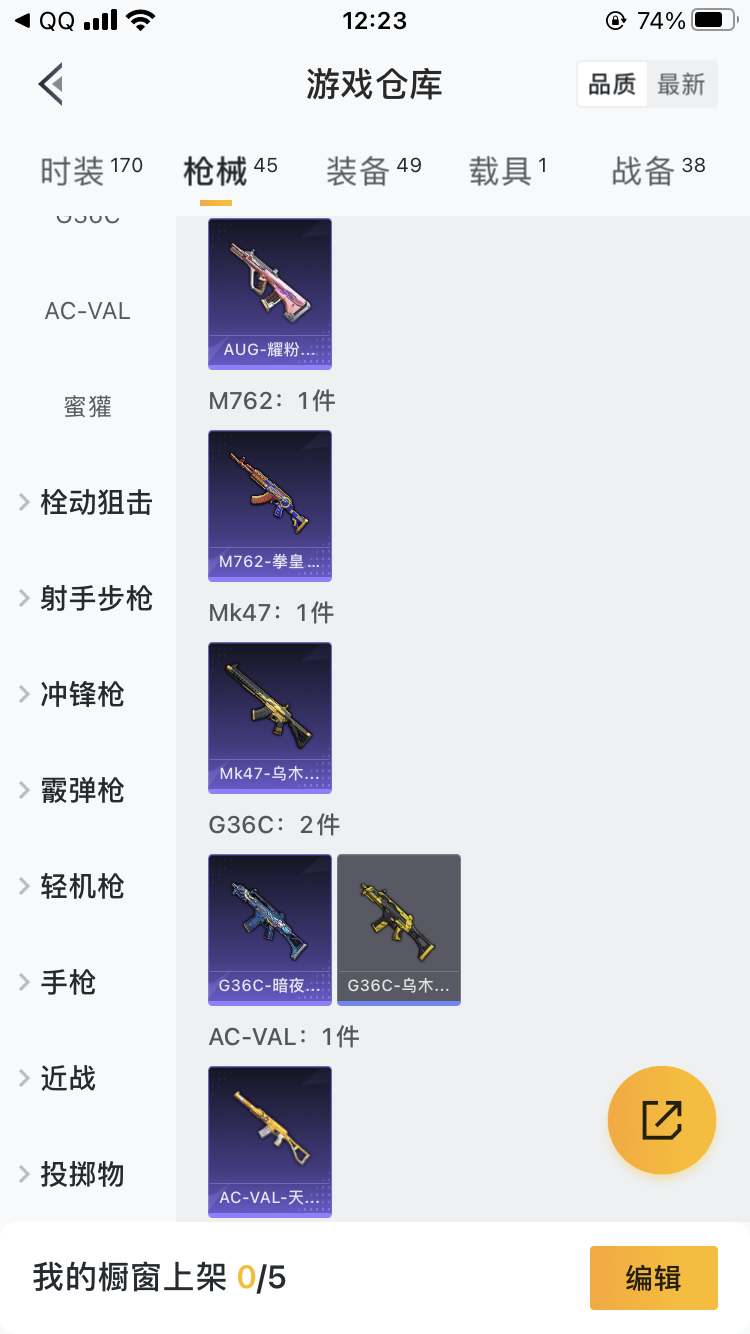Switch to the 战备 tab

click(x=658, y=171)
